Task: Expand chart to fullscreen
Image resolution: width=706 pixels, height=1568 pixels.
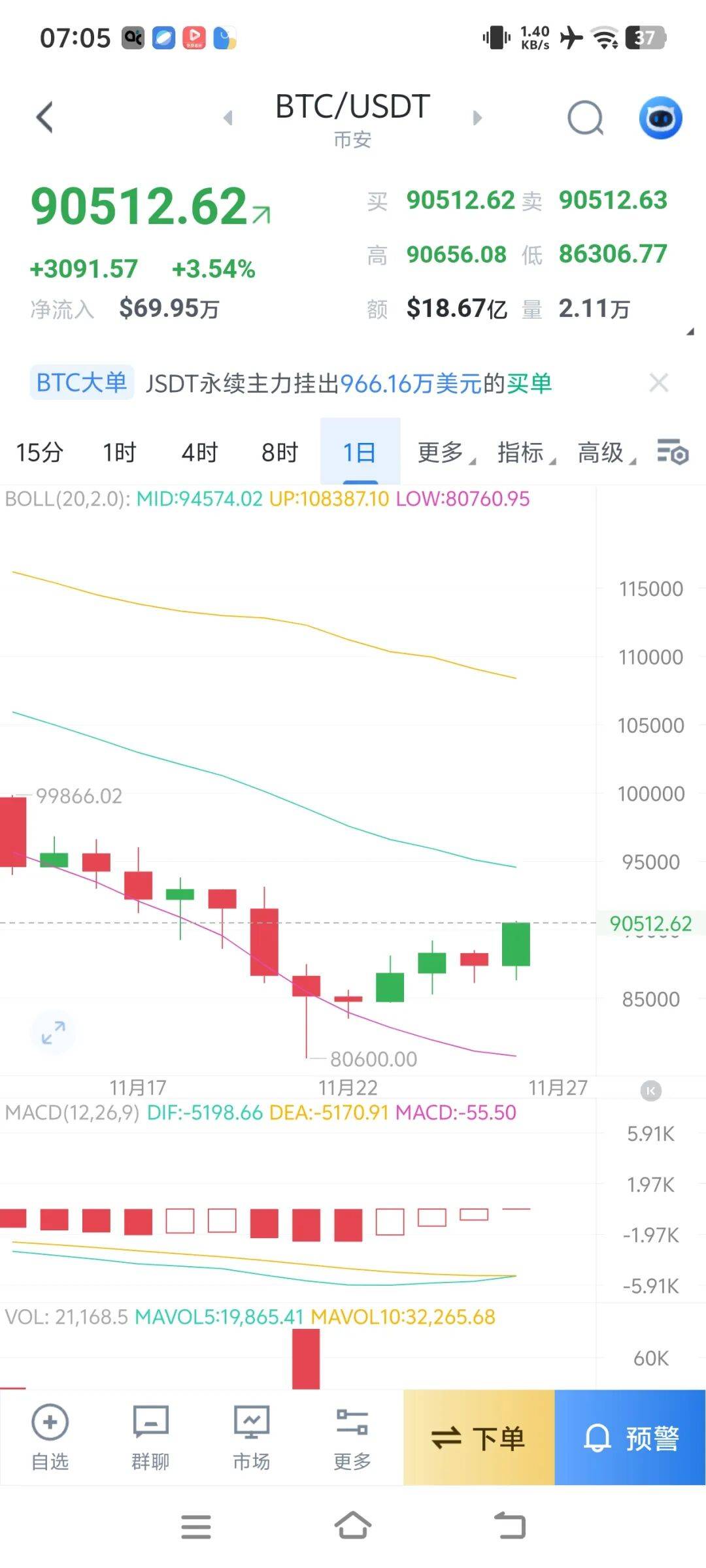Action: (x=53, y=1032)
